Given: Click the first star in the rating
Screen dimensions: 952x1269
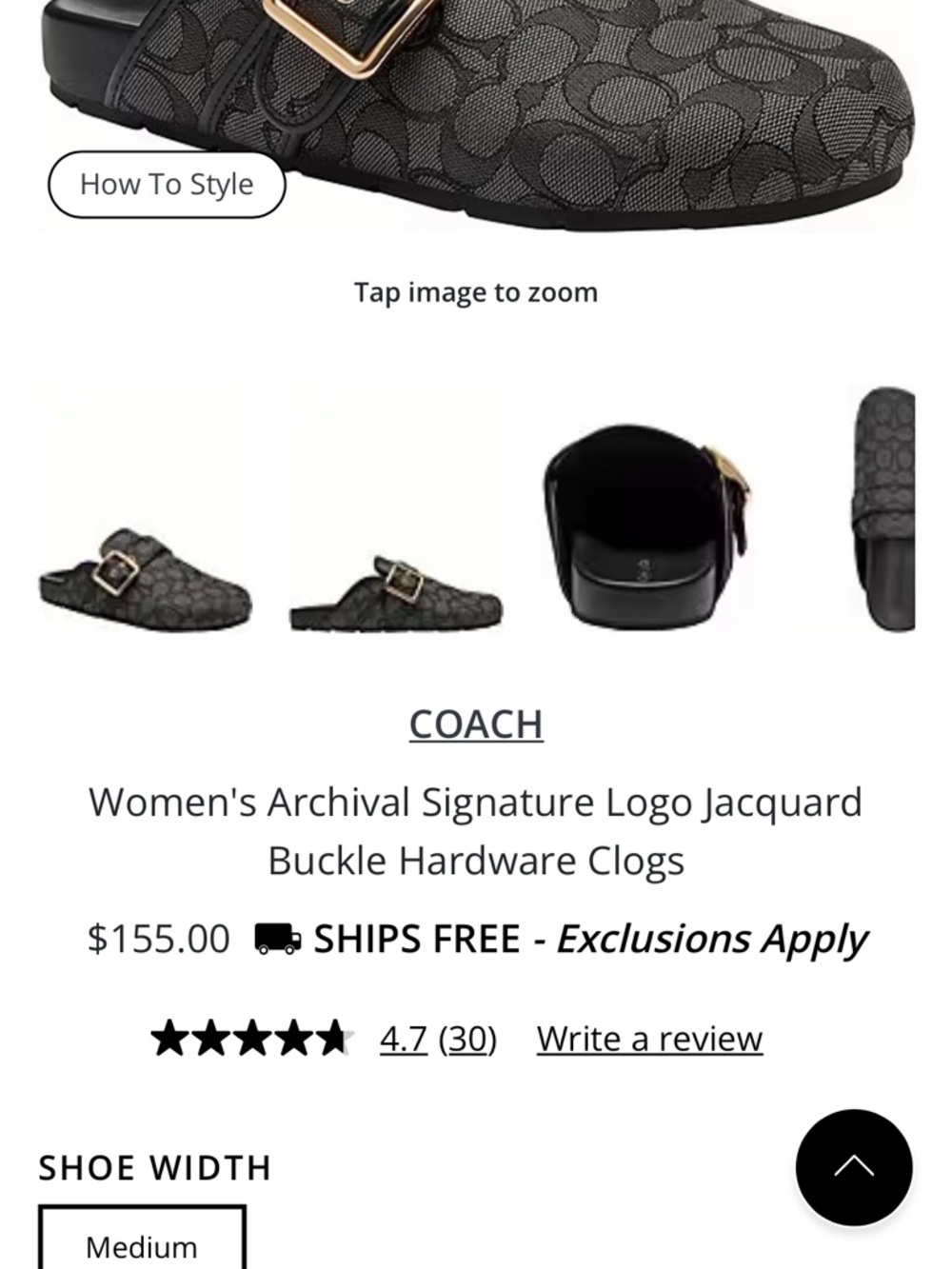Looking at the screenshot, I should (171, 1036).
